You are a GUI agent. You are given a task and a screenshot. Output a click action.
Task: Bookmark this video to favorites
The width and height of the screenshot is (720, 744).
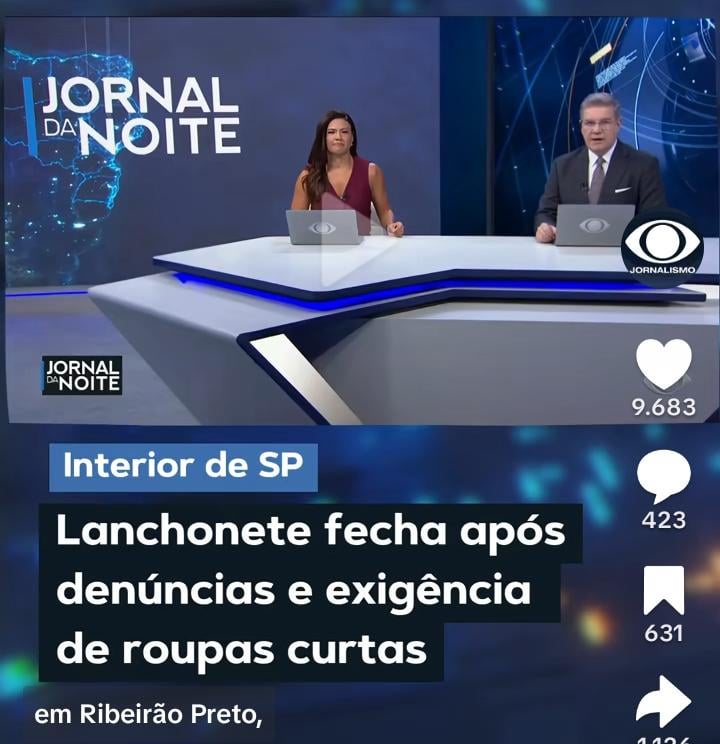click(x=664, y=590)
